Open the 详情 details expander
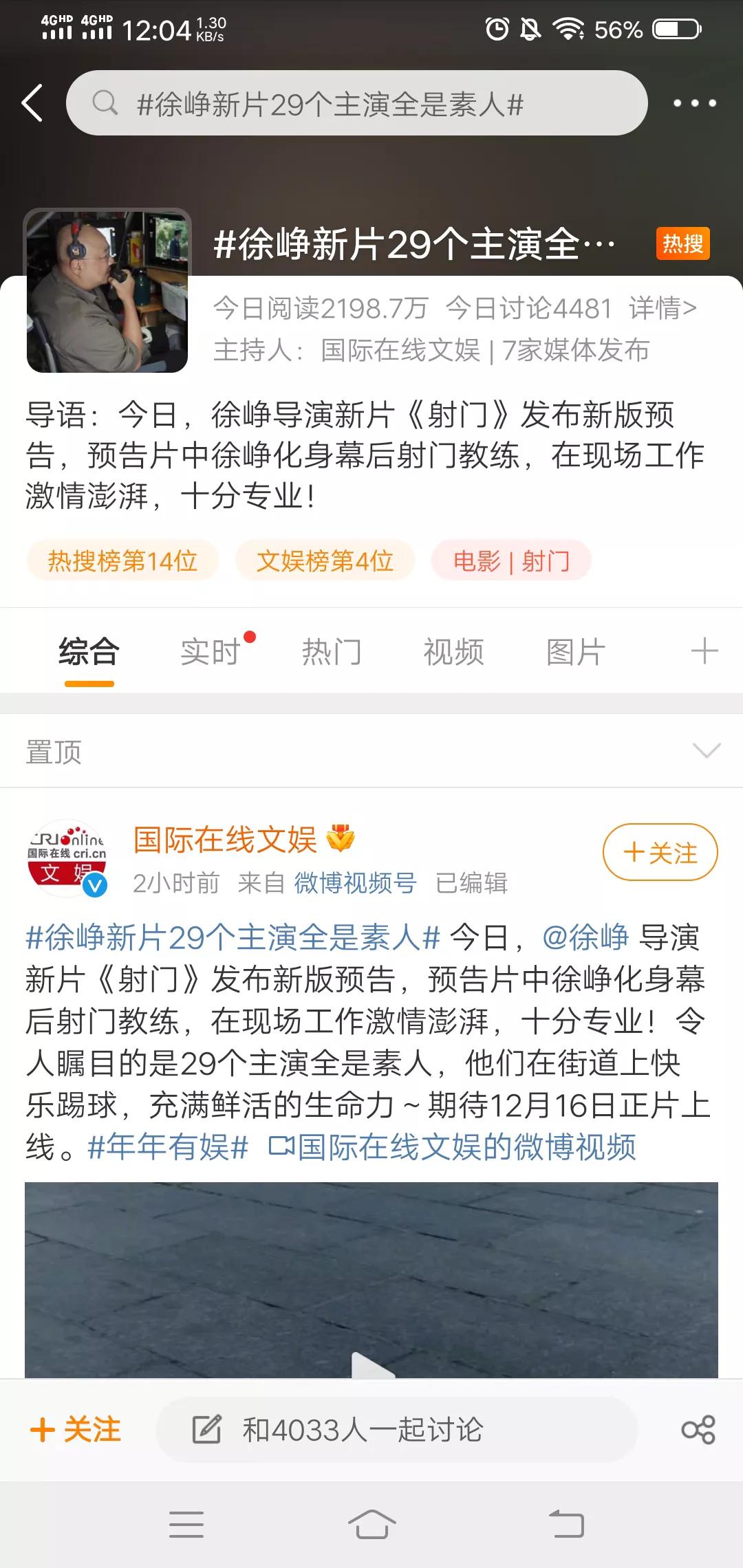 662,309
